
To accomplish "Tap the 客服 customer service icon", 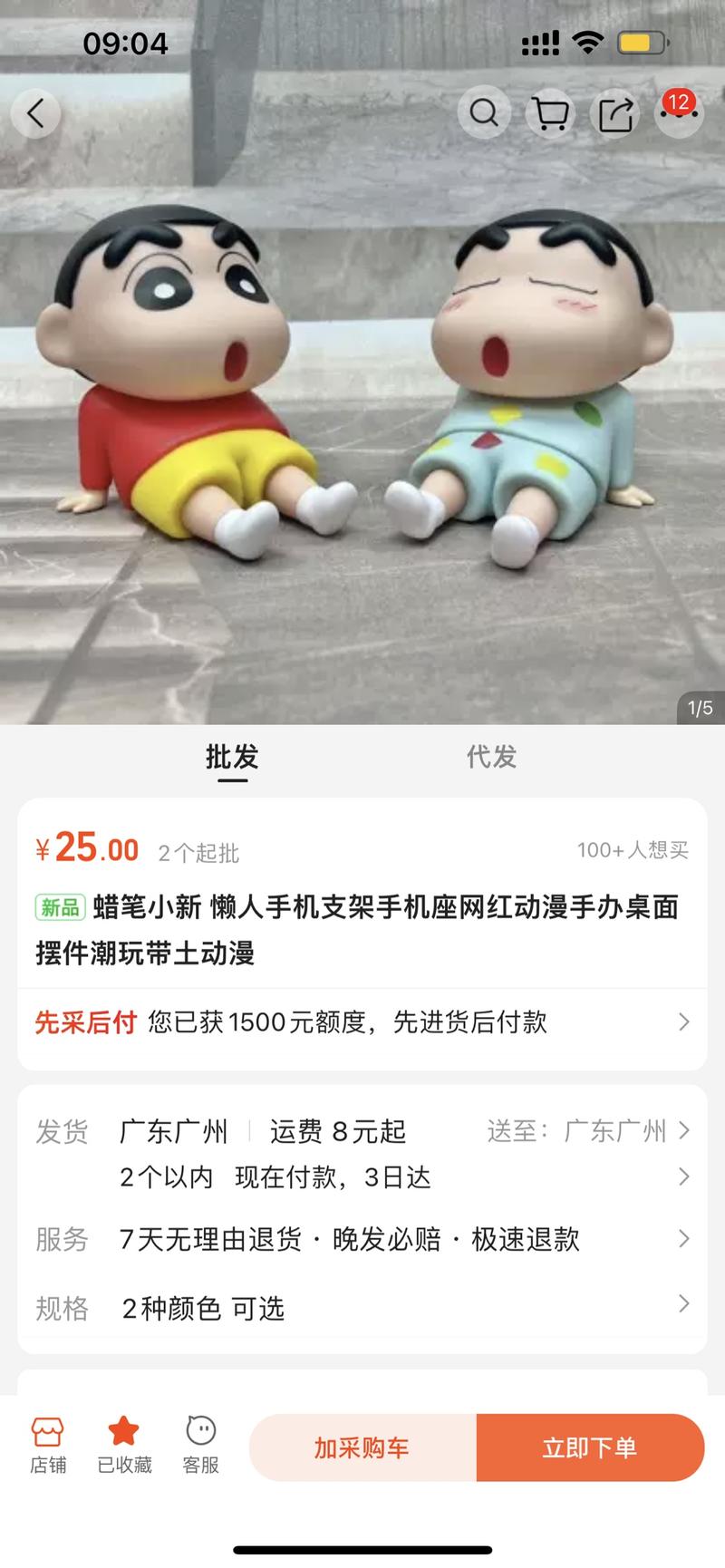I will [x=199, y=1445].
